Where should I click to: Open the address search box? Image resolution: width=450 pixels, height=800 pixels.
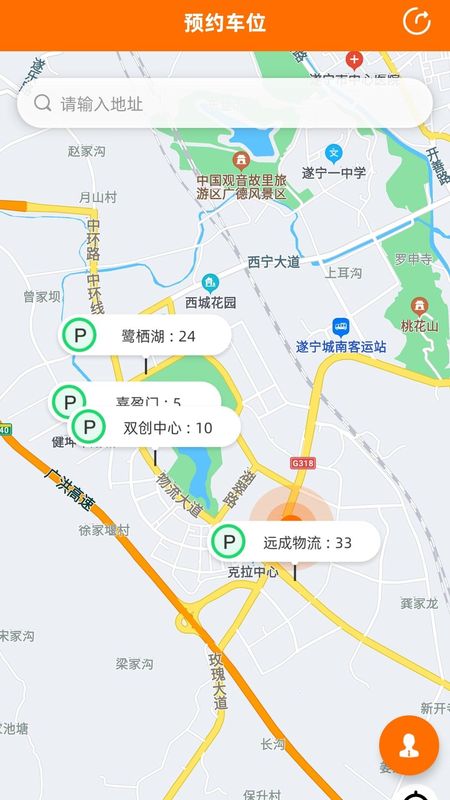click(x=225, y=104)
